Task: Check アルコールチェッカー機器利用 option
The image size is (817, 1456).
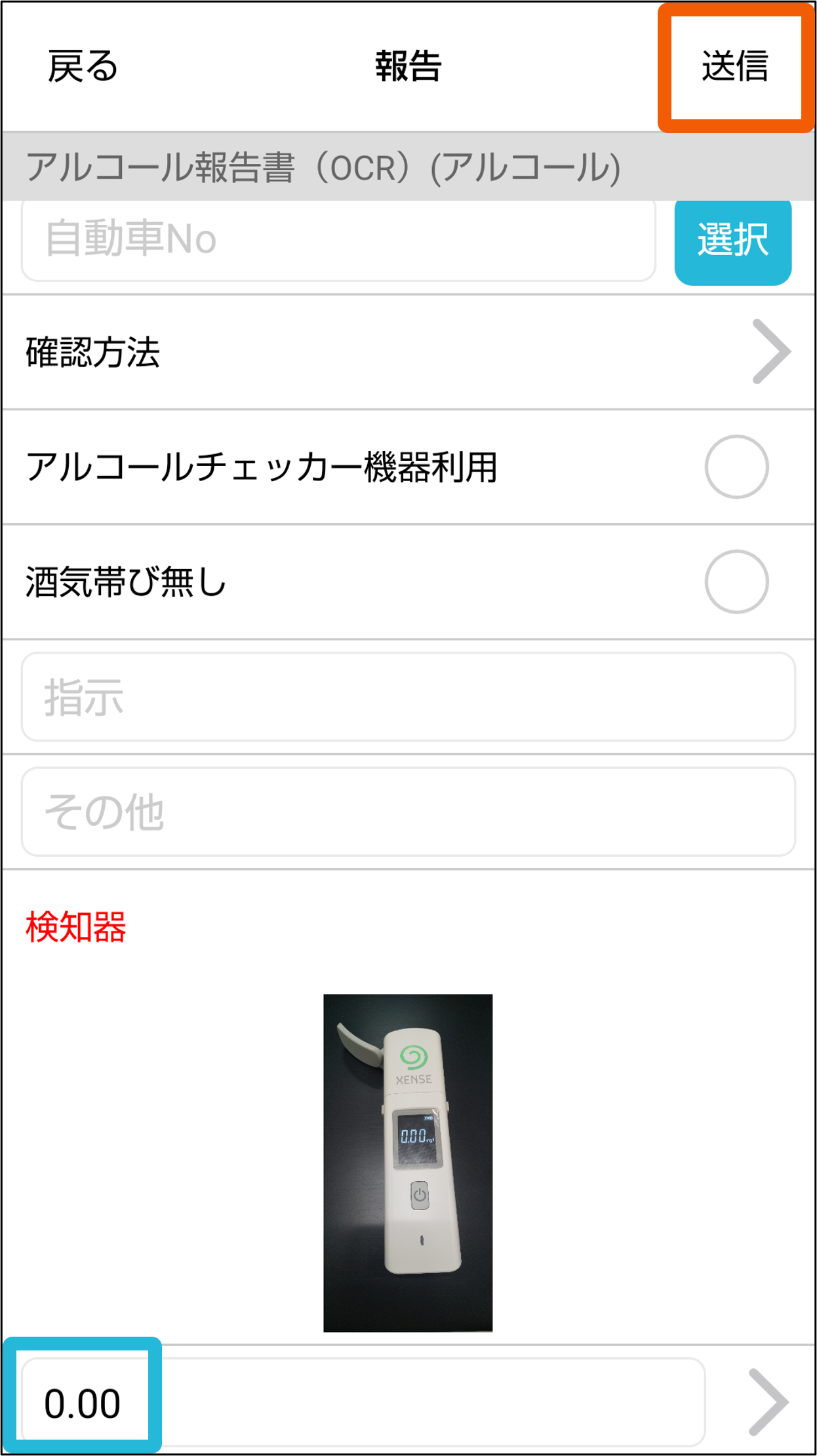Action: (x=736, y=467)
